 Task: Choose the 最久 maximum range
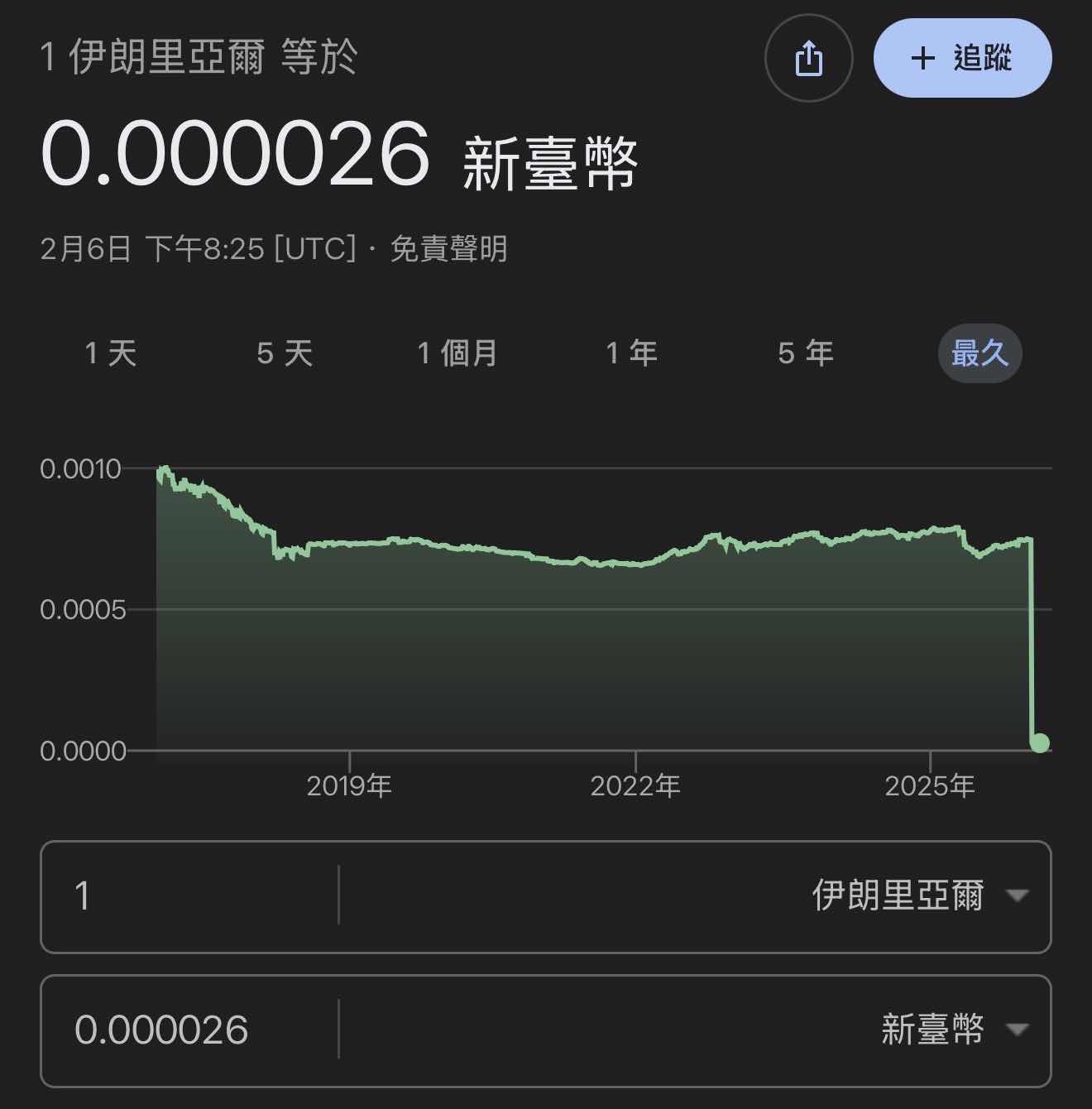pos(979,353)
